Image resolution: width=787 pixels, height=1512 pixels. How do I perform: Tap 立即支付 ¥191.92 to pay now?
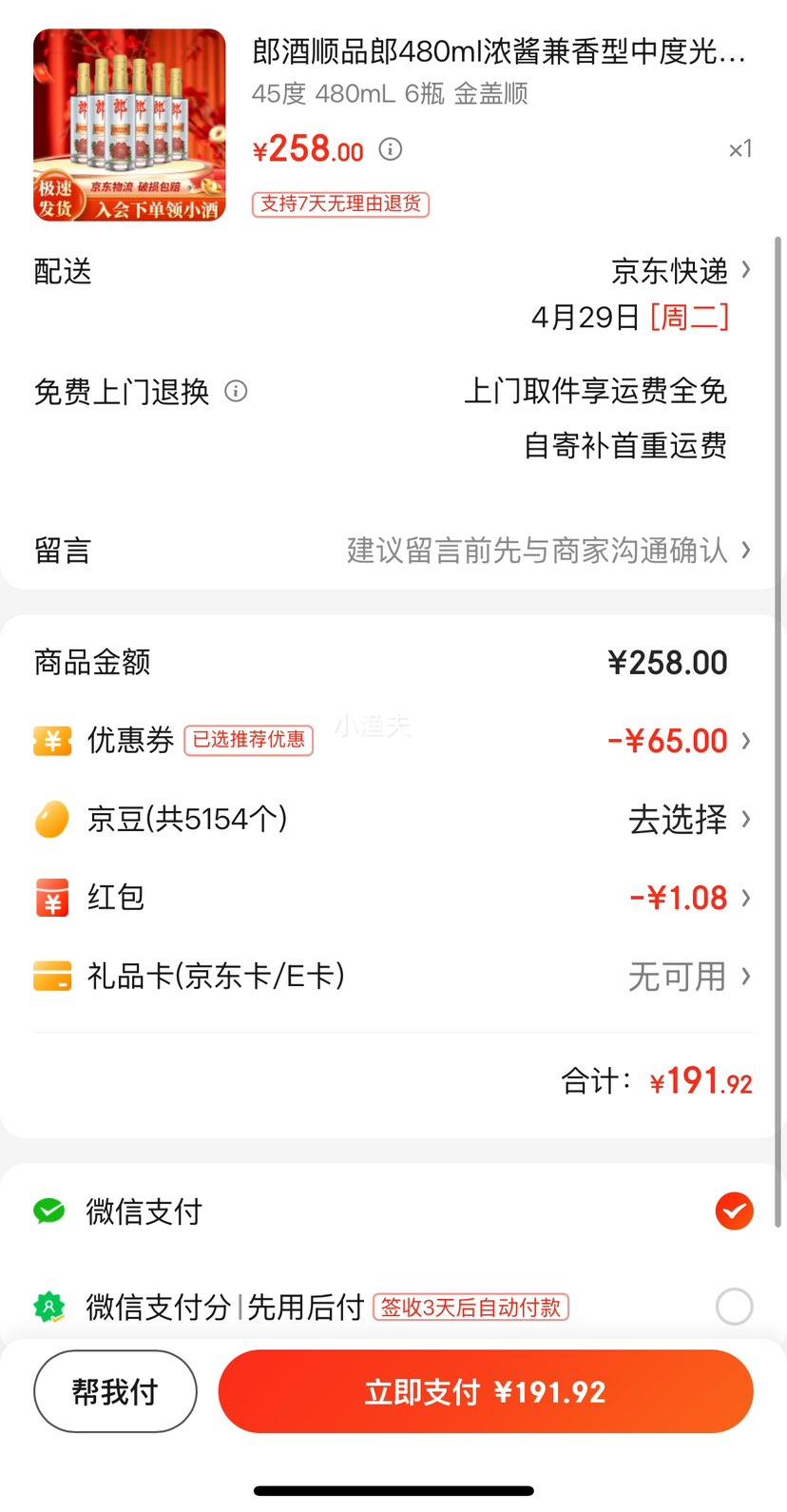tap(486, 1391)
